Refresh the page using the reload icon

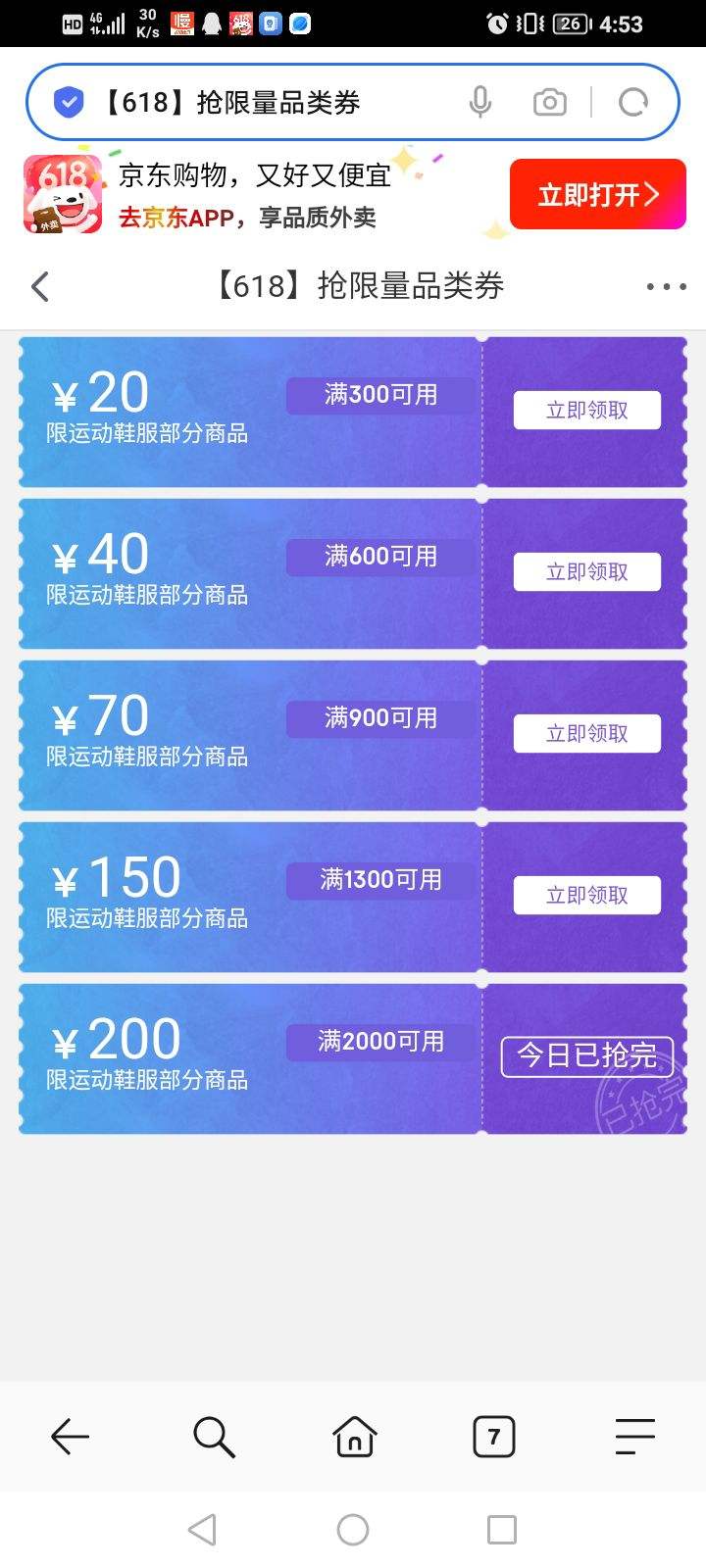pos(633,101)
